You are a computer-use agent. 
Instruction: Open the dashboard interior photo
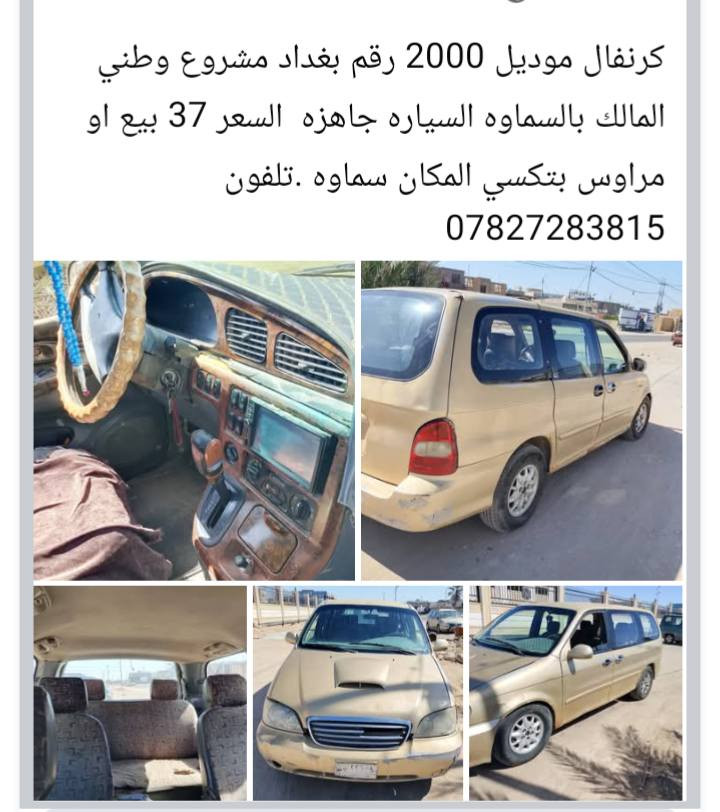(x=194, y=420)
